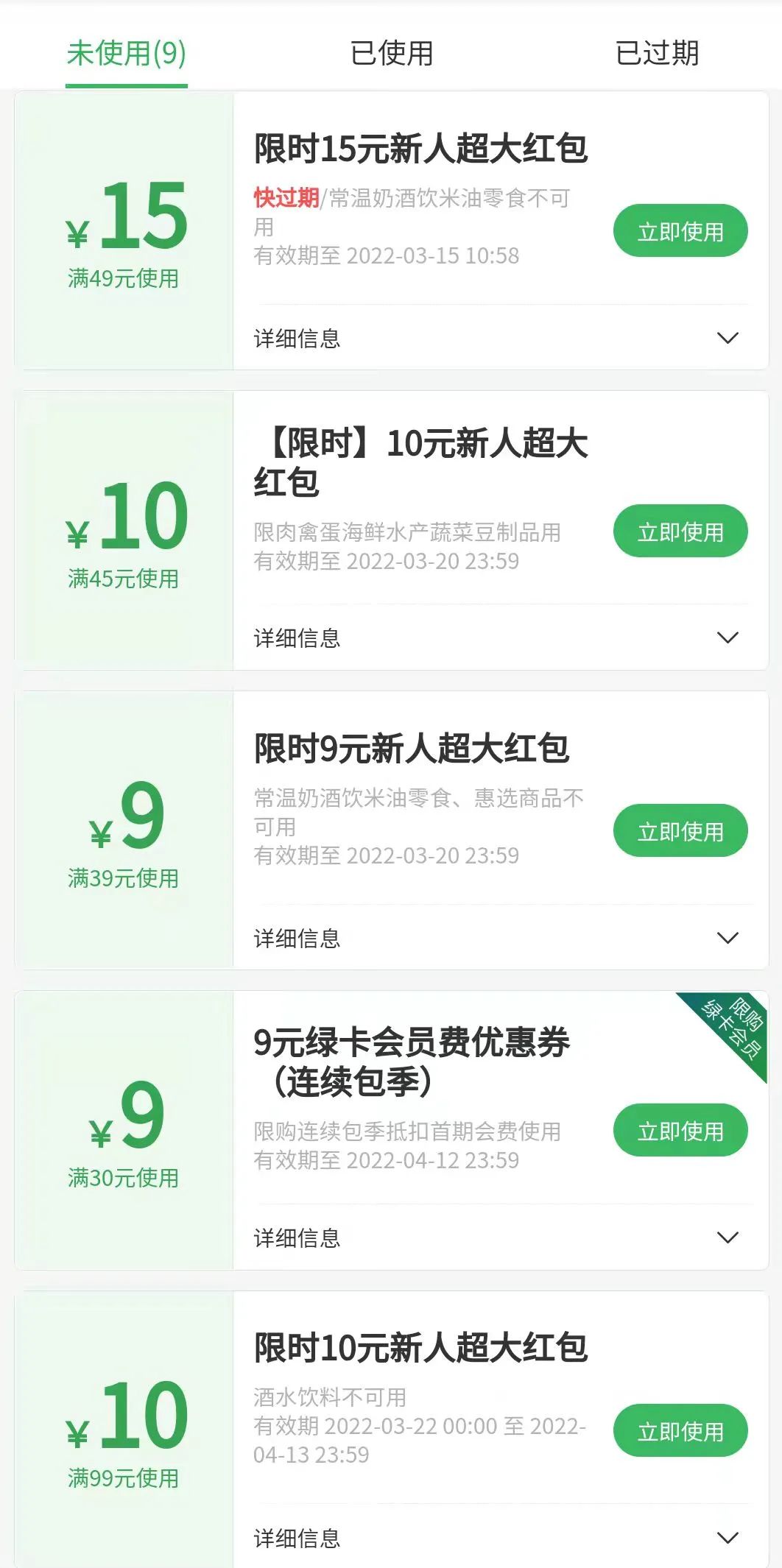The image size is (782, 1568).
Task: Switch to the 已使用 tab
Action: pyautogui.click(x=392, y=53)
